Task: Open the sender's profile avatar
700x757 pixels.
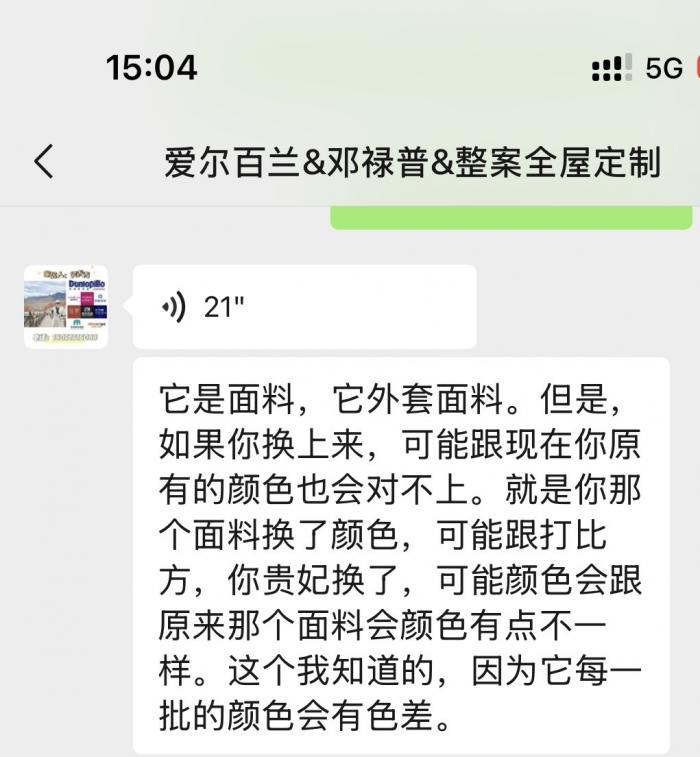Action: (x=66, y=307)
